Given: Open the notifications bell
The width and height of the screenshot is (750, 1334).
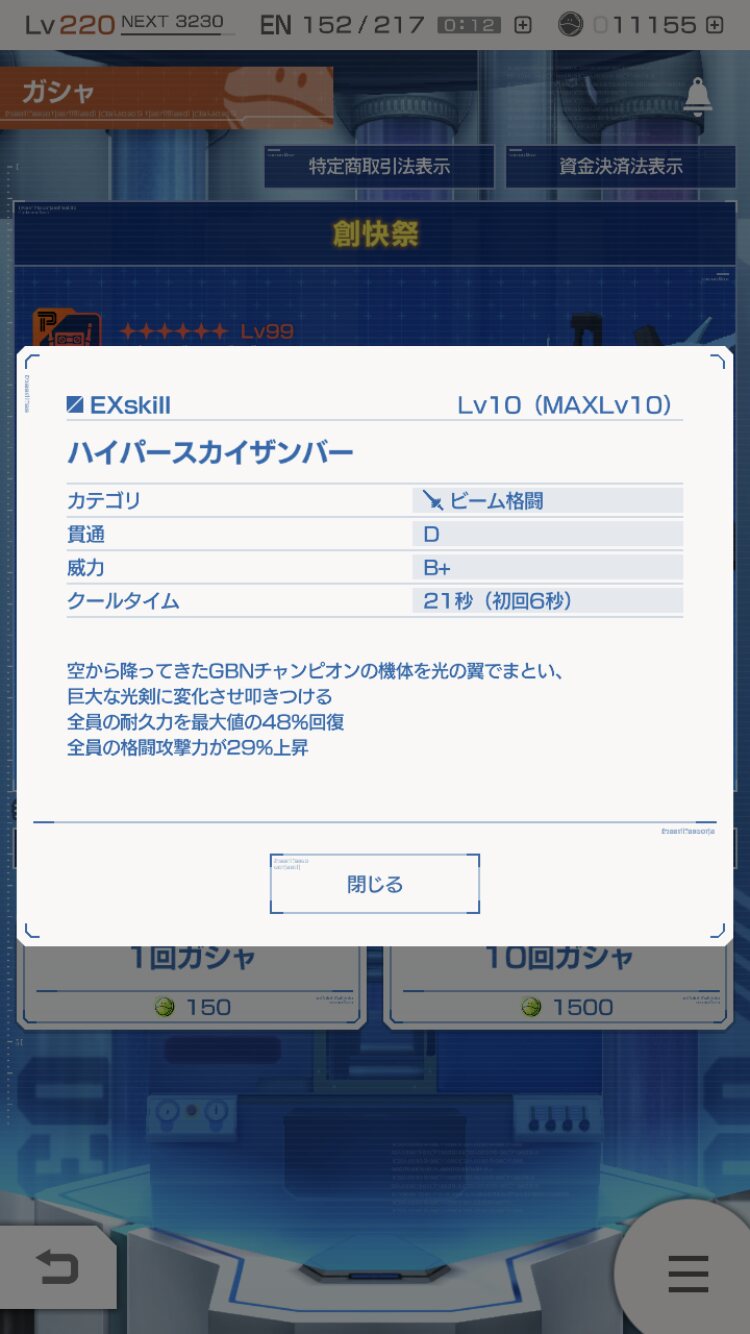Looking at the screenshot, I should point(697,96).
